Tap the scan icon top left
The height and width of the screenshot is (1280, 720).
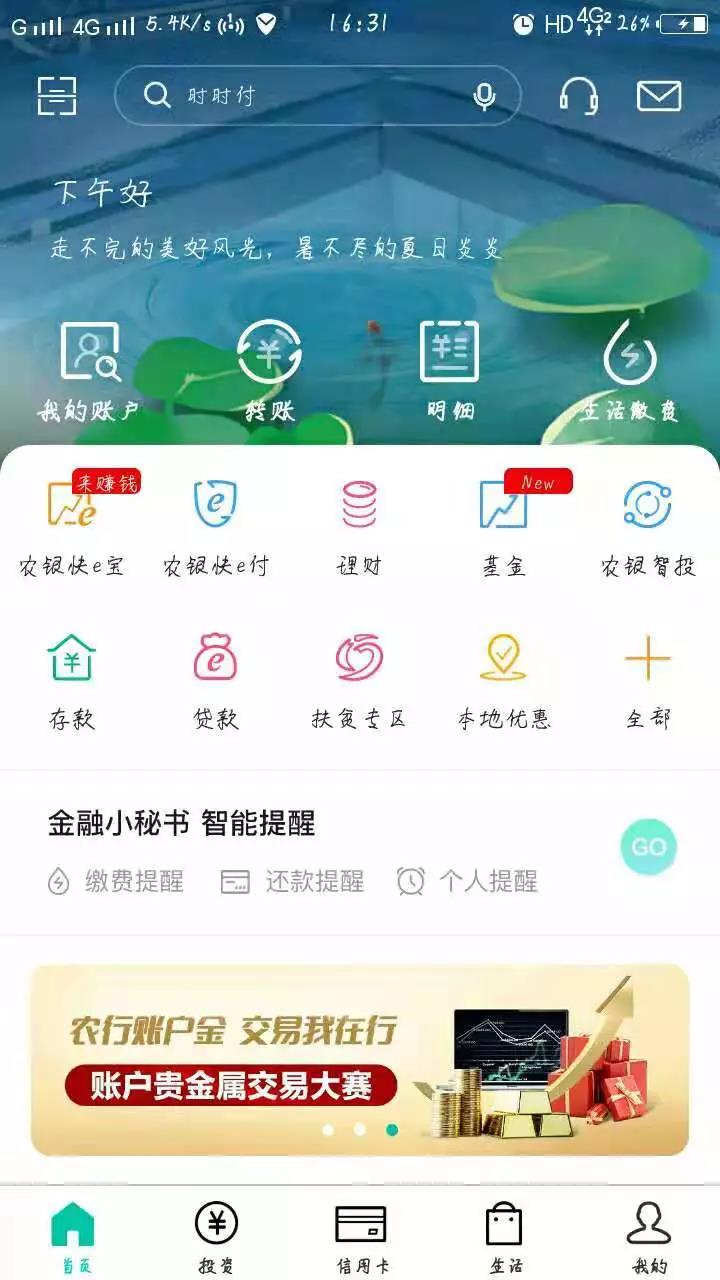coord(58,96)
